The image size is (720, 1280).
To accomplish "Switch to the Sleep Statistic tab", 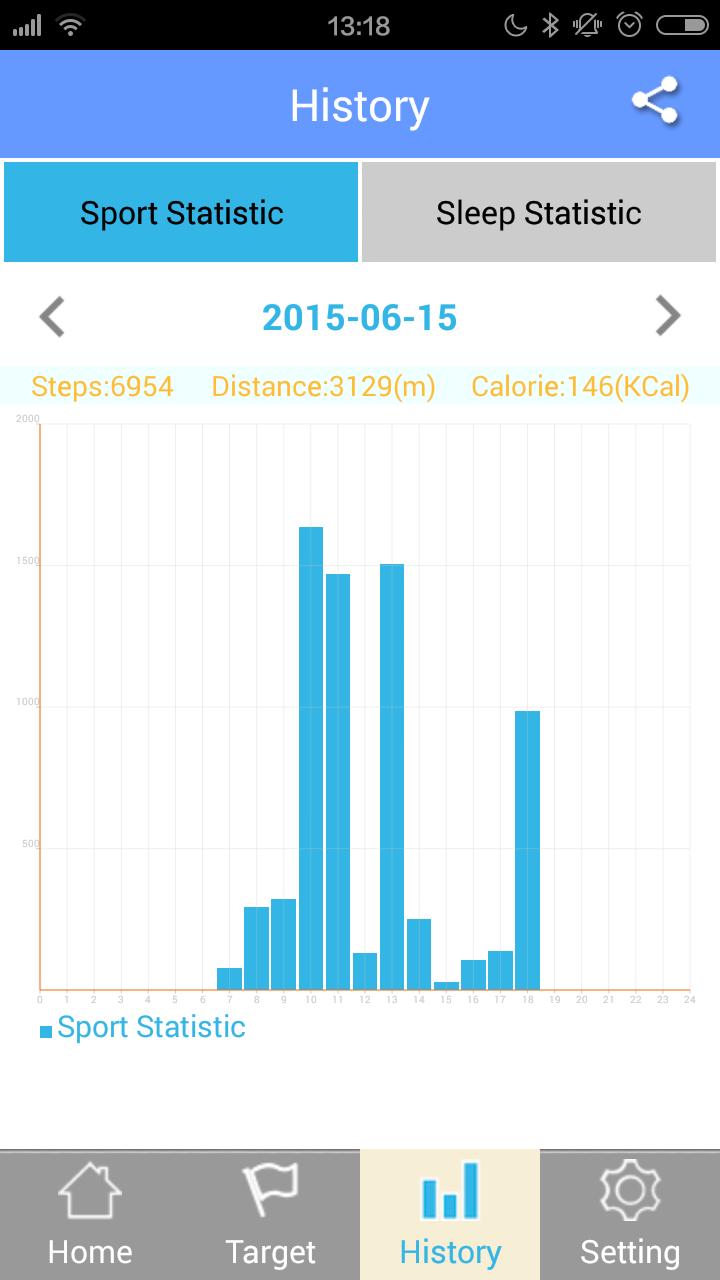I will (539, 212).
